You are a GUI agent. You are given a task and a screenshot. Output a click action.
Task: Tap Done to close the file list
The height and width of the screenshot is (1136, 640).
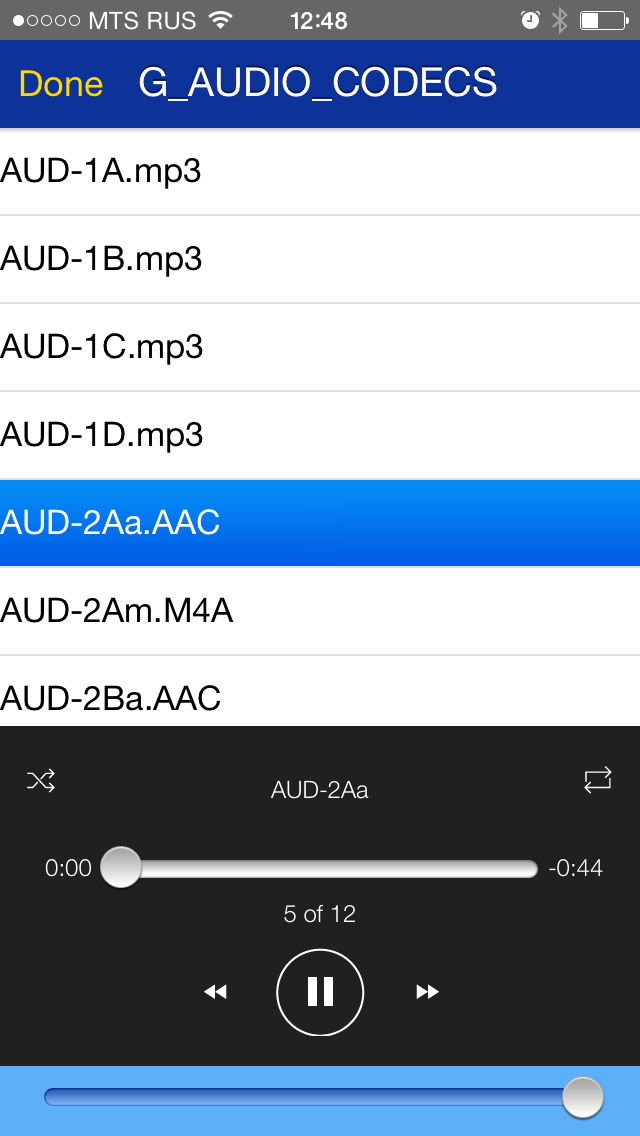click(61, 84)
